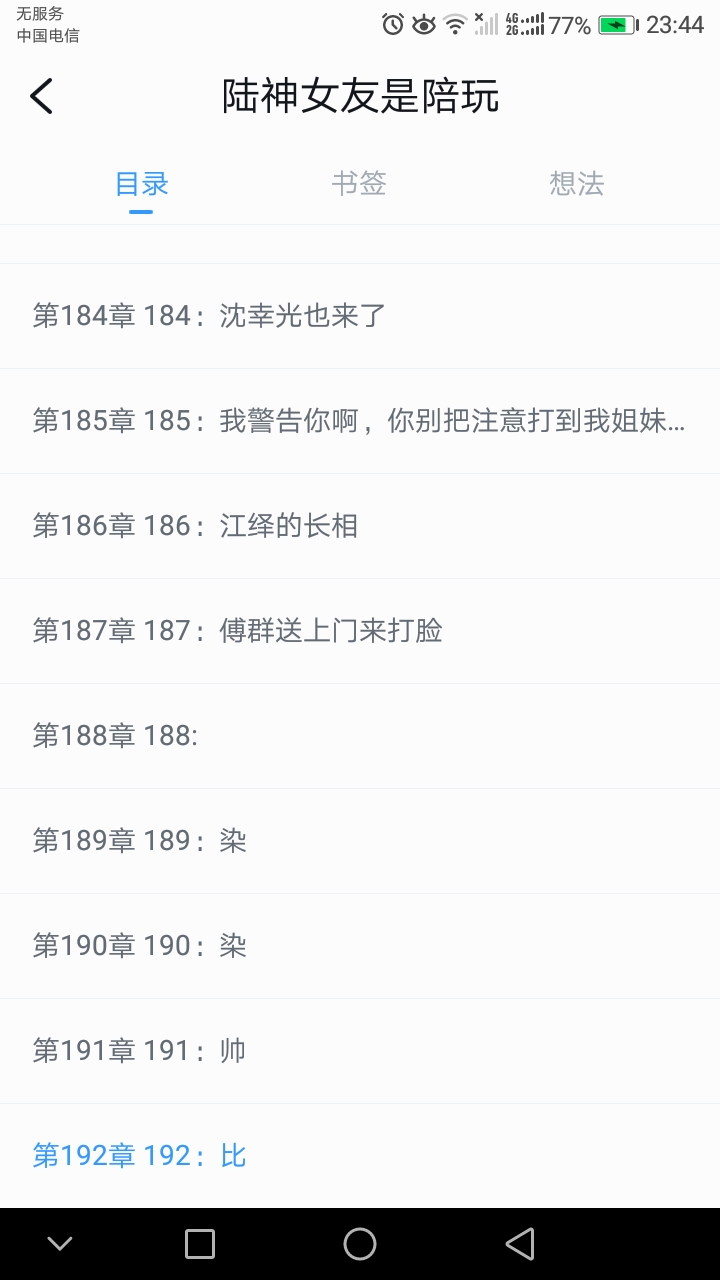Open chapter 190: 染

[360, 946]
